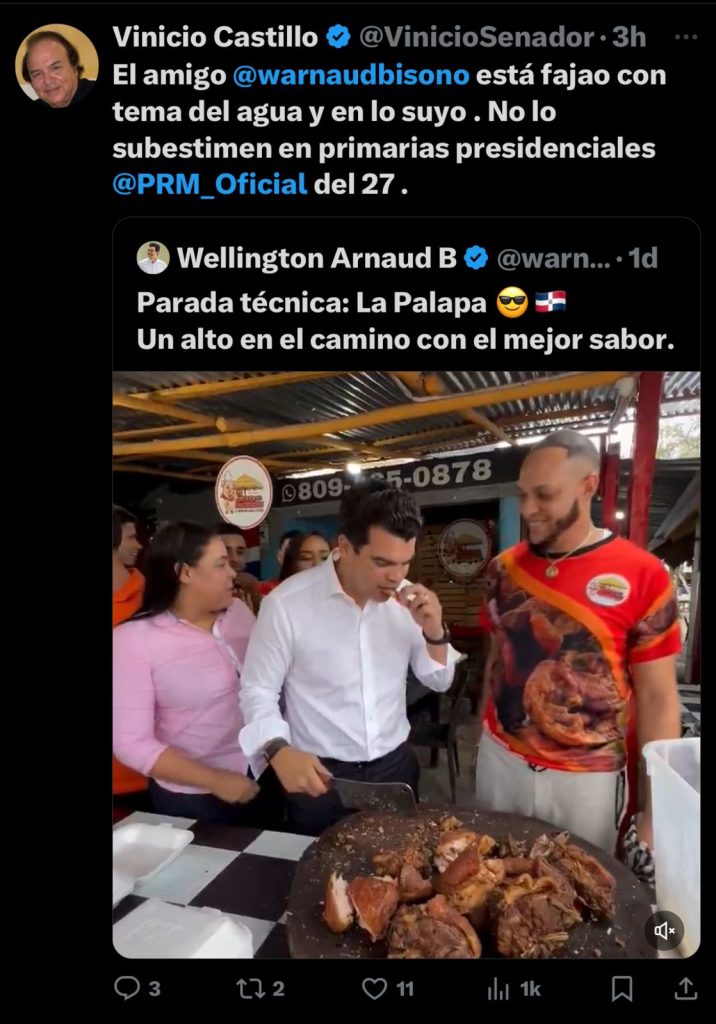Open the post's overflow menu
This screenshot has width=716, height=1024.
point(686,37)
